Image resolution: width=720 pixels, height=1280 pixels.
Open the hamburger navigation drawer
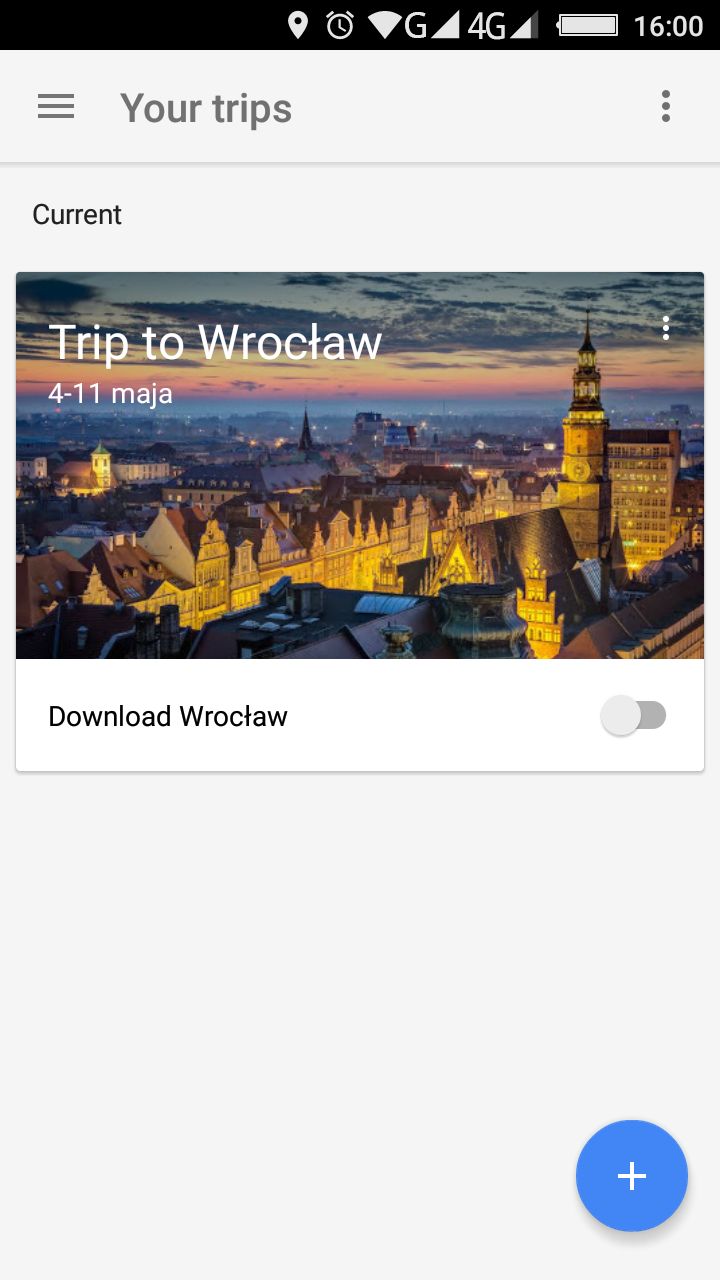(x=56, y=107)
